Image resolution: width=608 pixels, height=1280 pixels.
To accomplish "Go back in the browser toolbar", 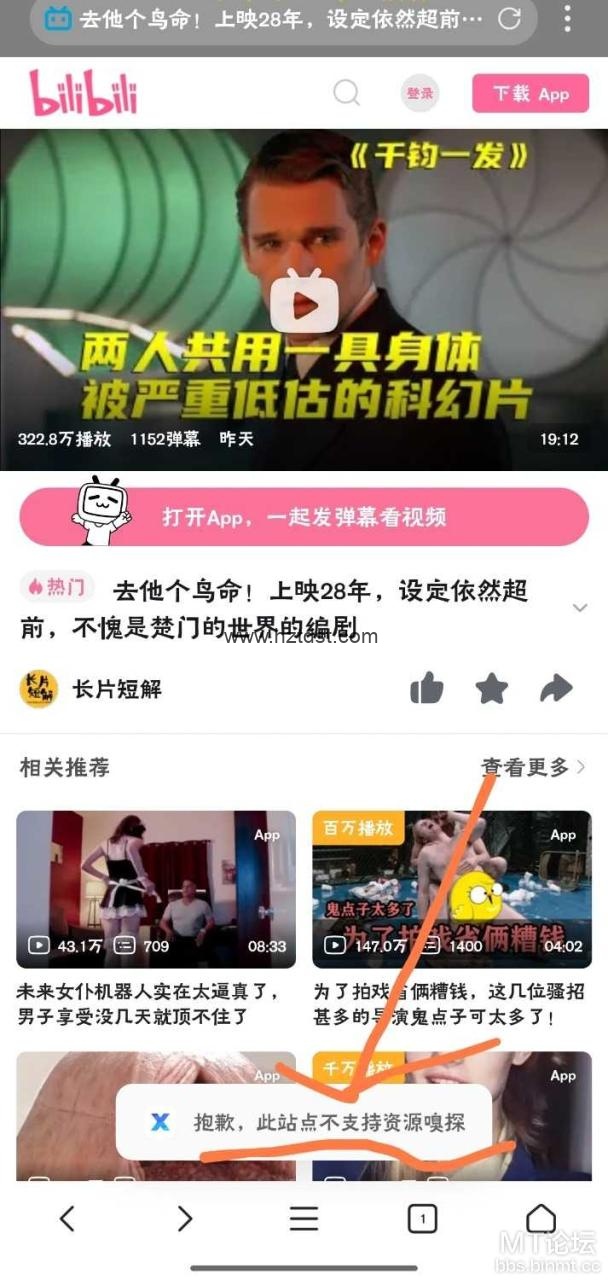I will (66, 1218).
